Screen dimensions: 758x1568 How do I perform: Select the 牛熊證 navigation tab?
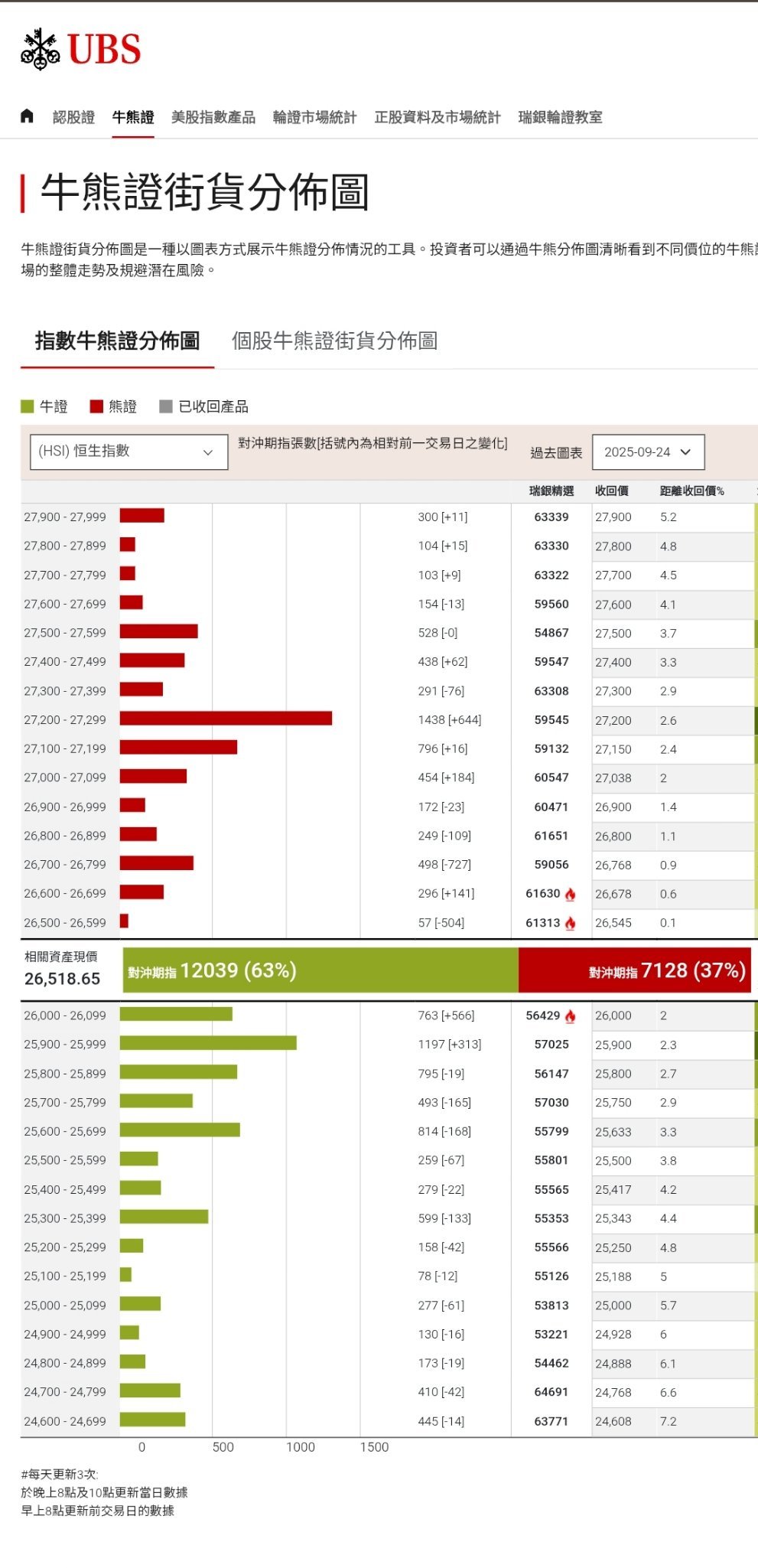(133, 117)
